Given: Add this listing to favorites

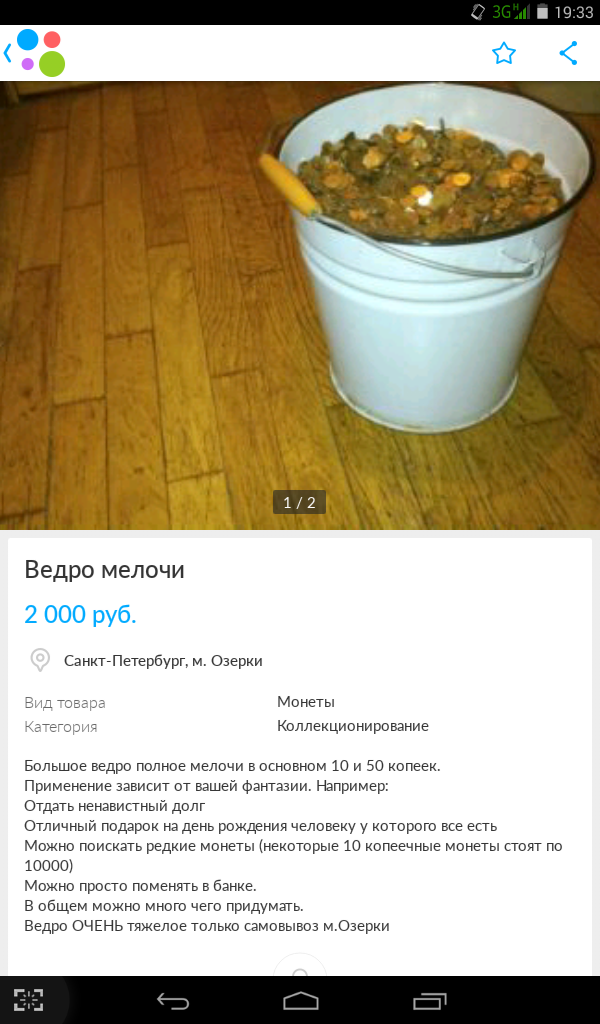Looking at the screenshot, I should [x=503, y=53].
